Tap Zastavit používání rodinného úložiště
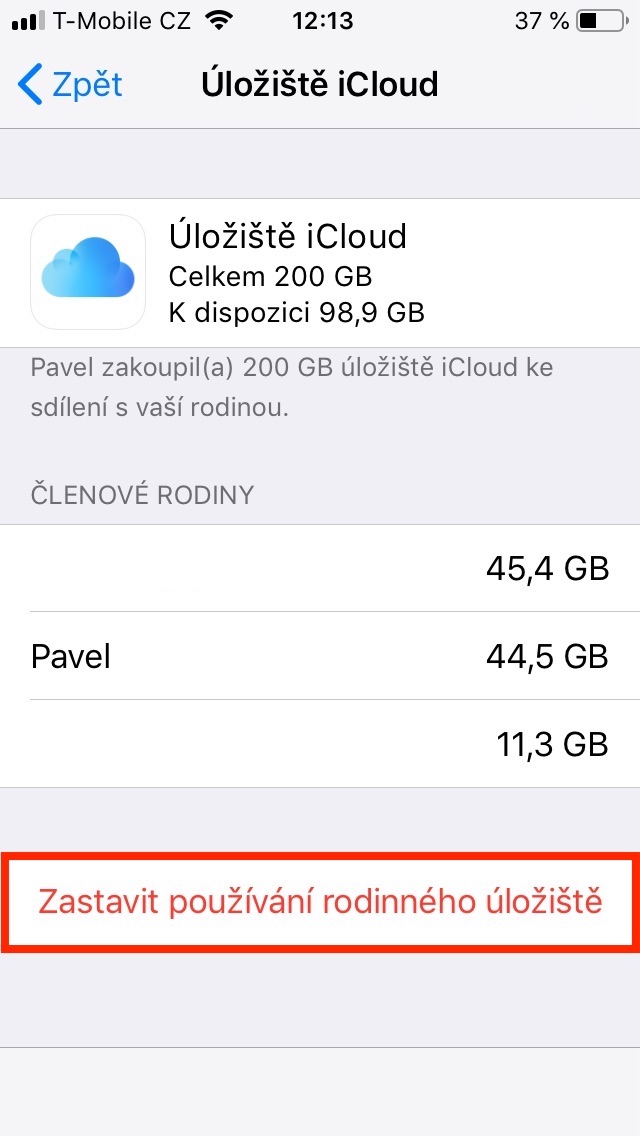Viewport: 640px width, 1136px height. click(x=320, y=902)
